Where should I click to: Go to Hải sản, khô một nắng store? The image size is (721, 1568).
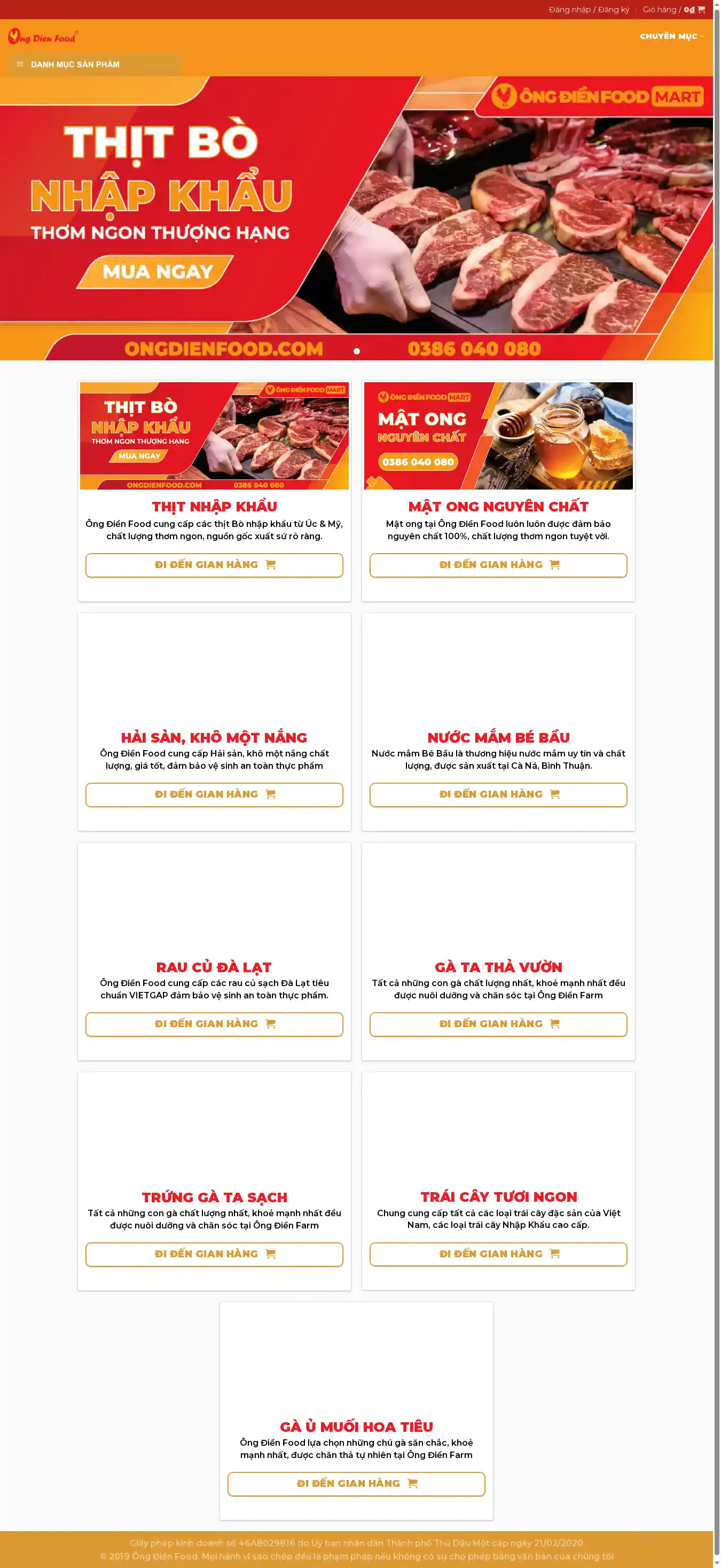[214, 794]
